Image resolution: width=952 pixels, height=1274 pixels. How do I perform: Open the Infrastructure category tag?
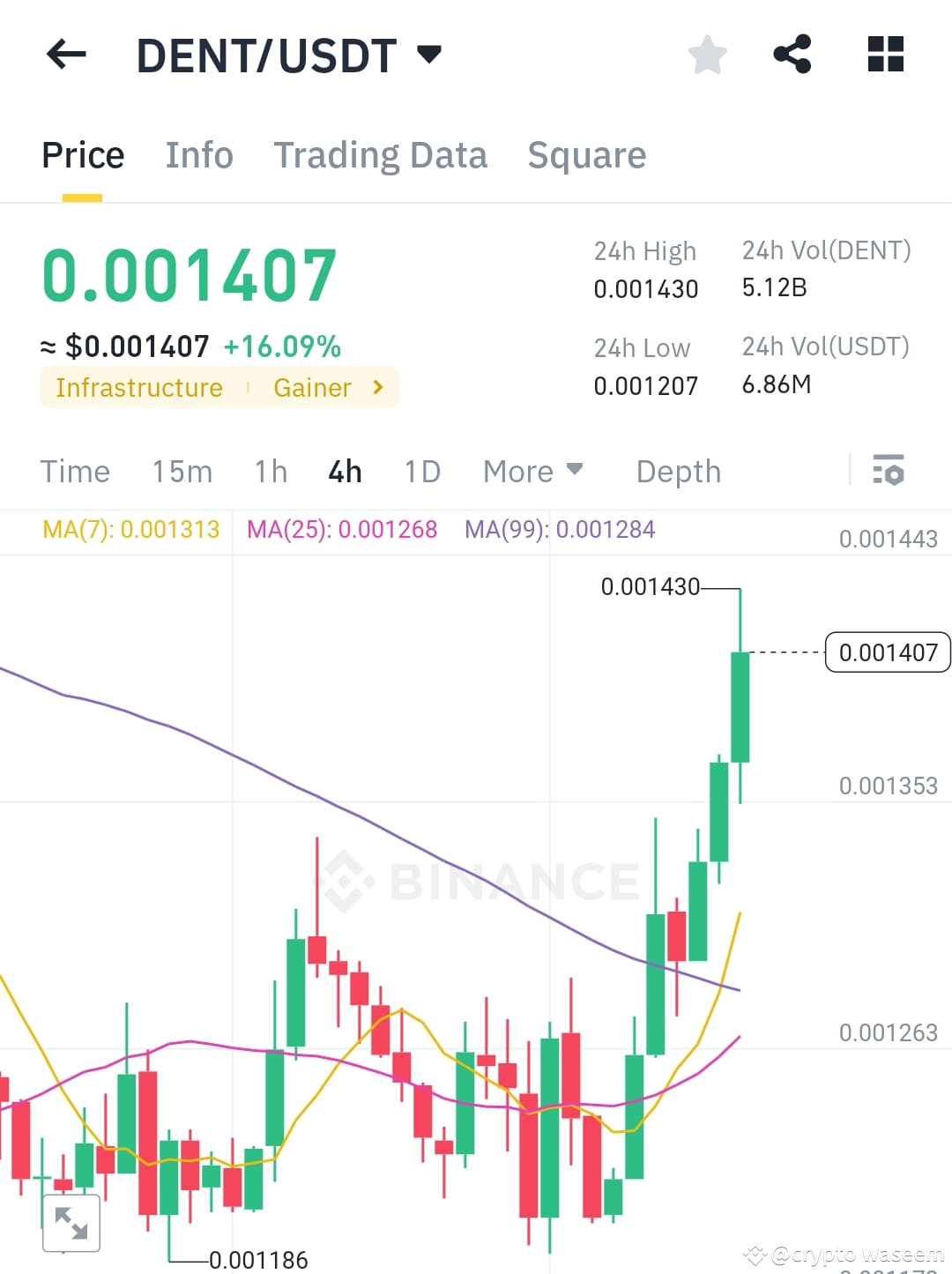coord(138,387)
